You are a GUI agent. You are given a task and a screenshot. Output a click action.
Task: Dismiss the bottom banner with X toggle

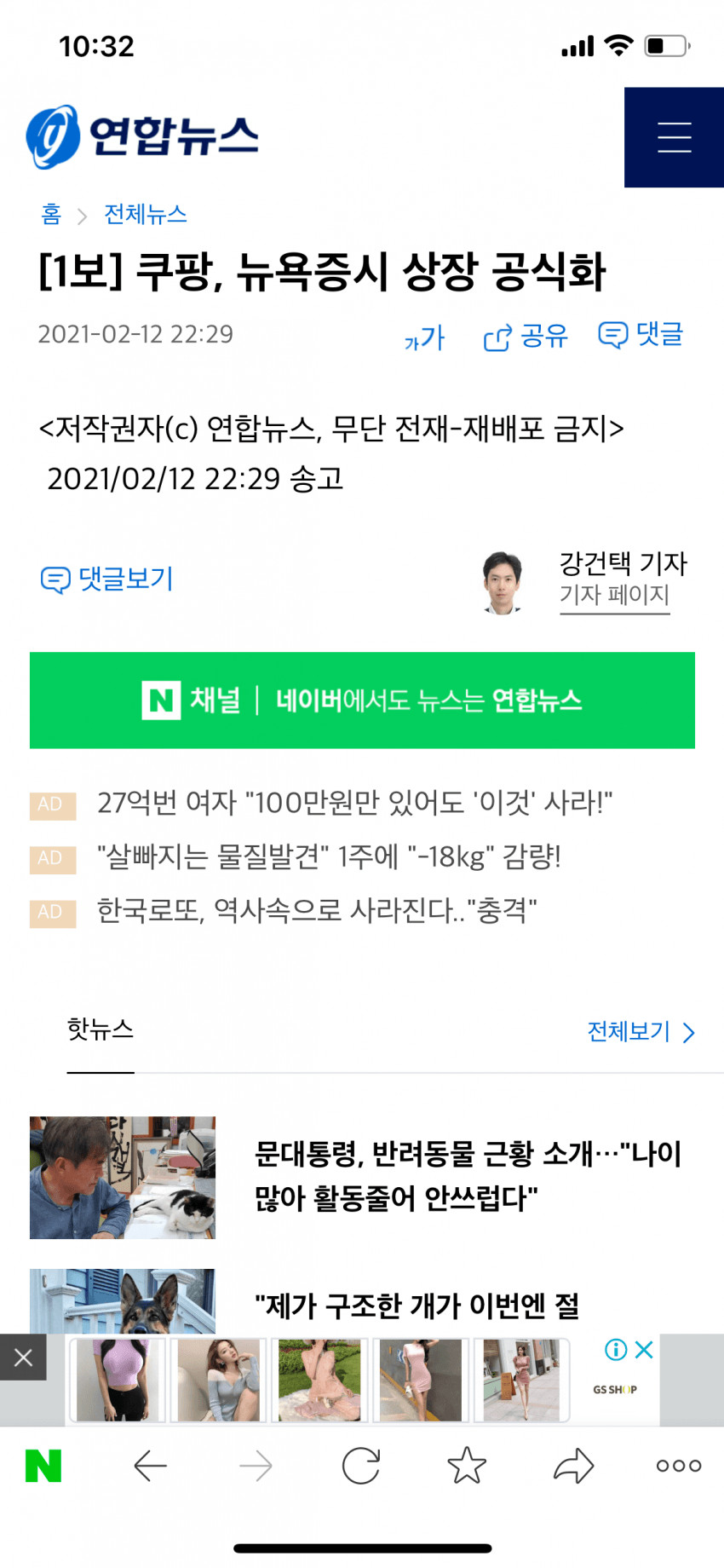pos(23,1358)
